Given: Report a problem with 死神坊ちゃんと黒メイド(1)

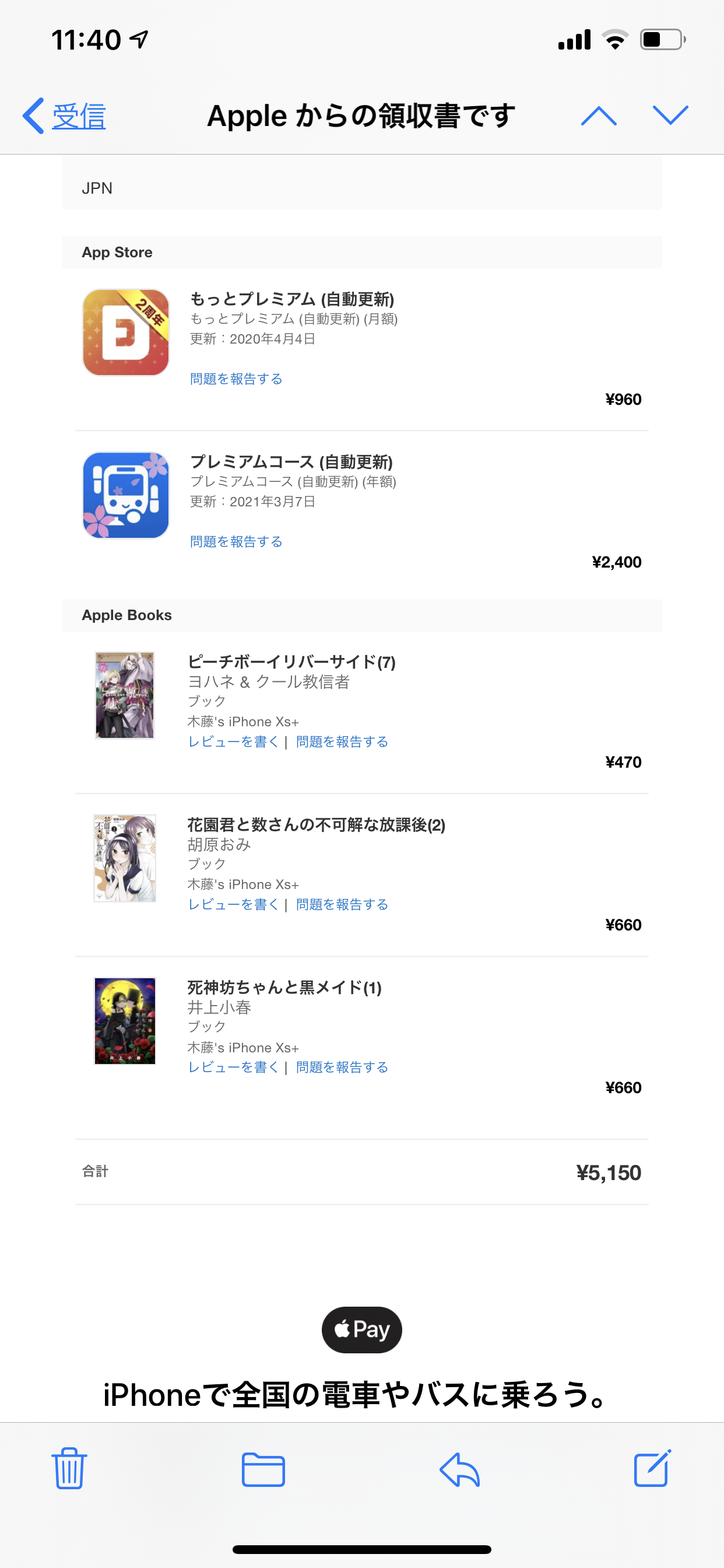Looking at the screenshot, I should (x=342, y=1066).
